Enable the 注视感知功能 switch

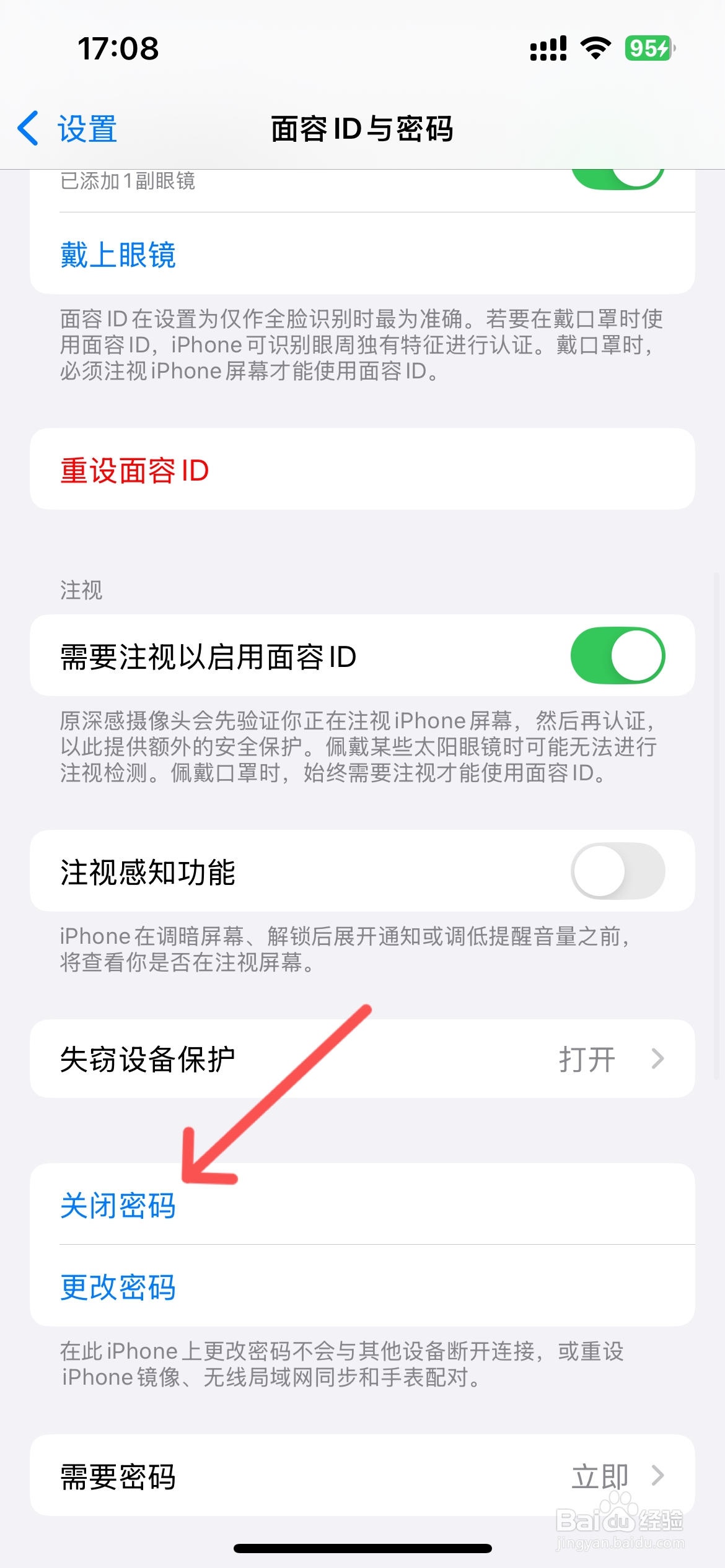tap(622, 871)
